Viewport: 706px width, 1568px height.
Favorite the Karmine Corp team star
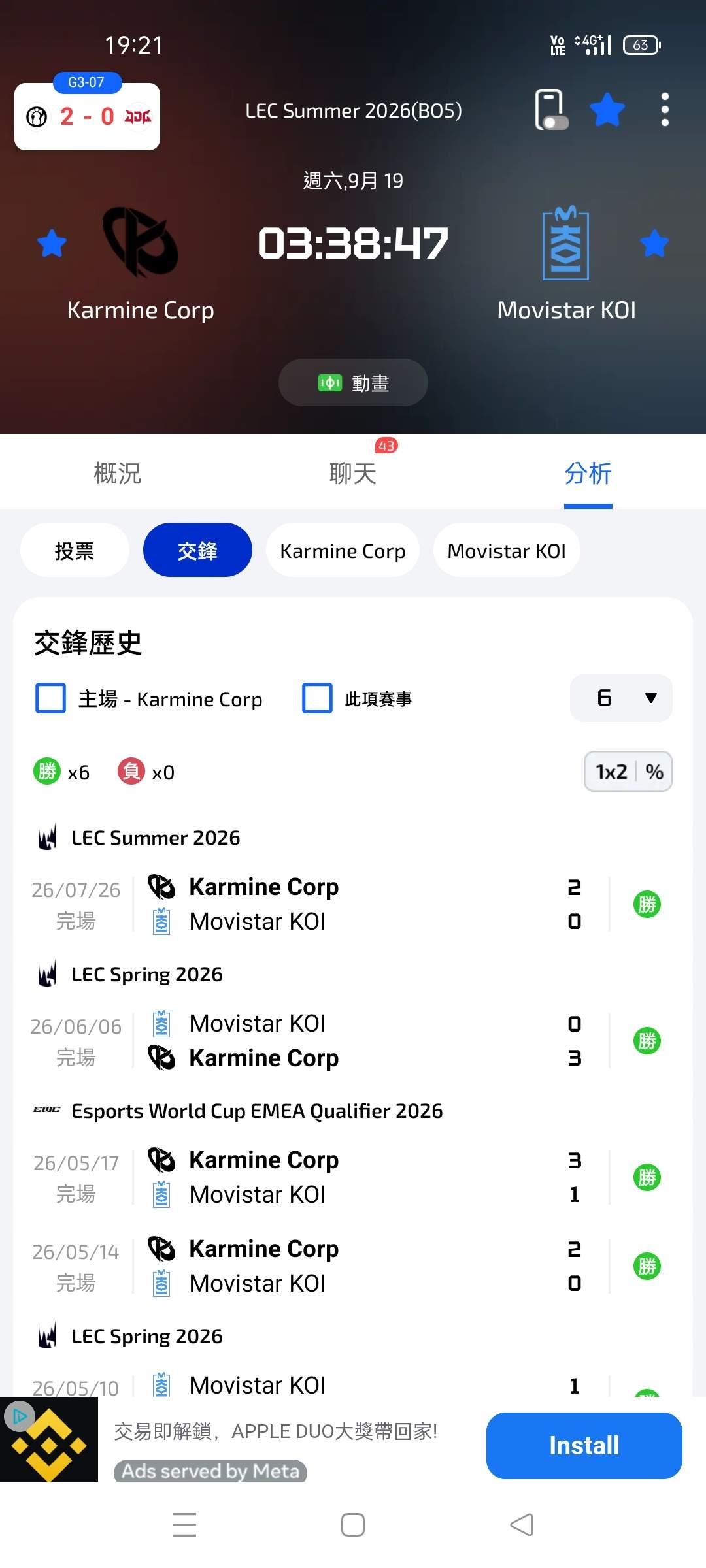tap(52, 244)
